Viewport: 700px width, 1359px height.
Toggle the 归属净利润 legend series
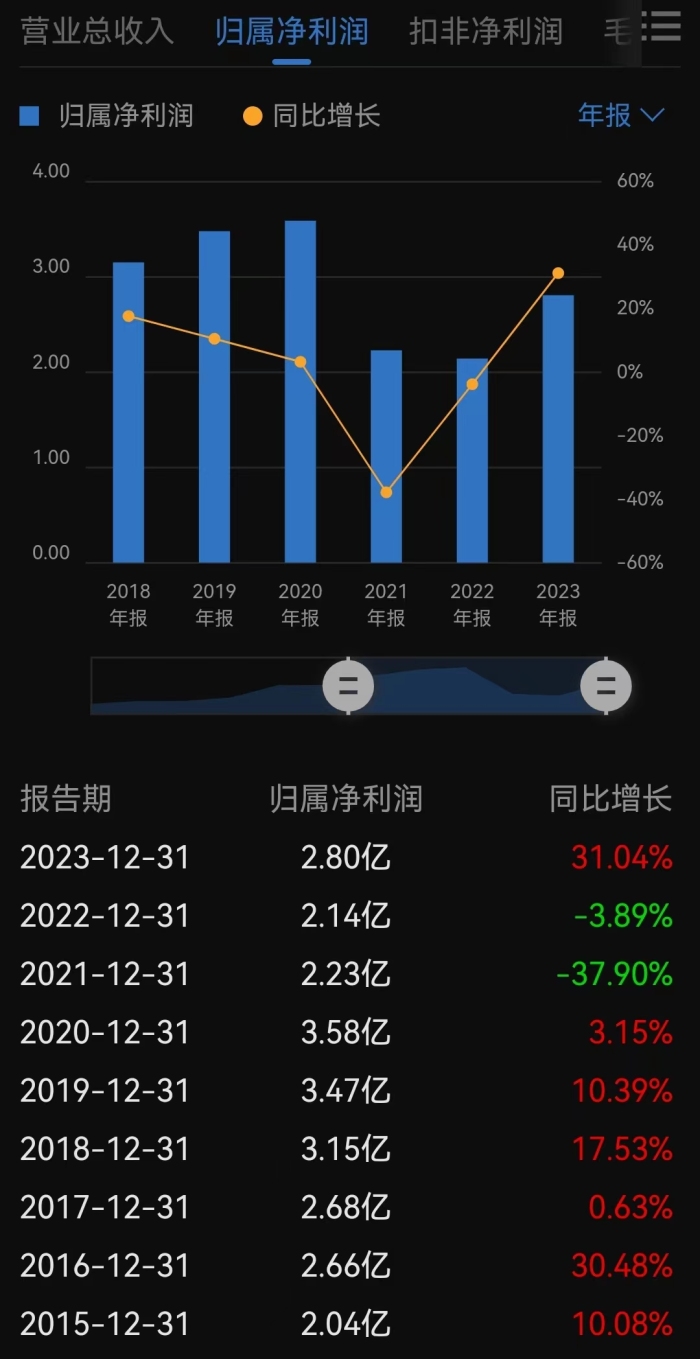[106, 116]
